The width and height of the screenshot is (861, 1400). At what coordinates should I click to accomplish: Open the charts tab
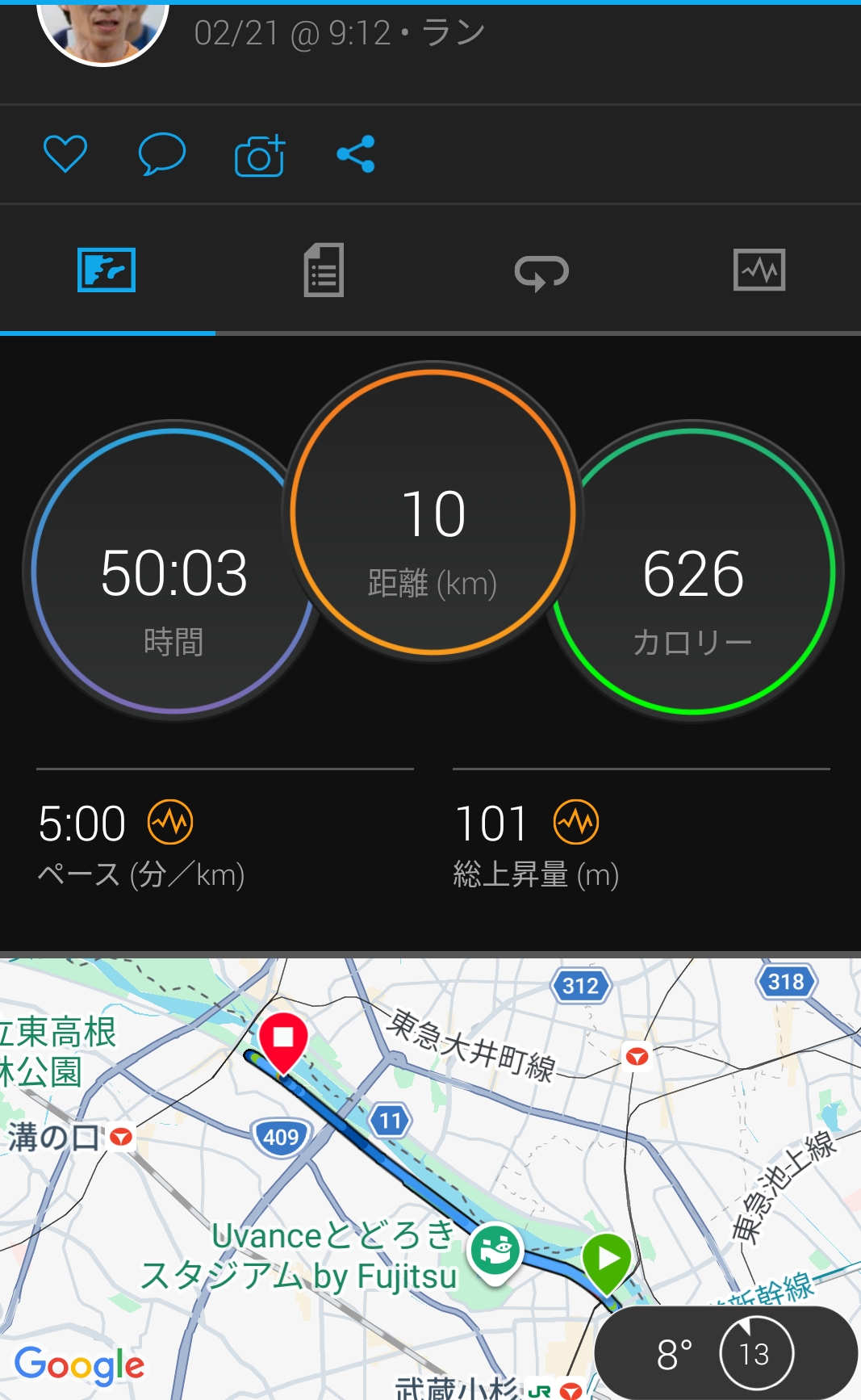[x=759, y=270]
